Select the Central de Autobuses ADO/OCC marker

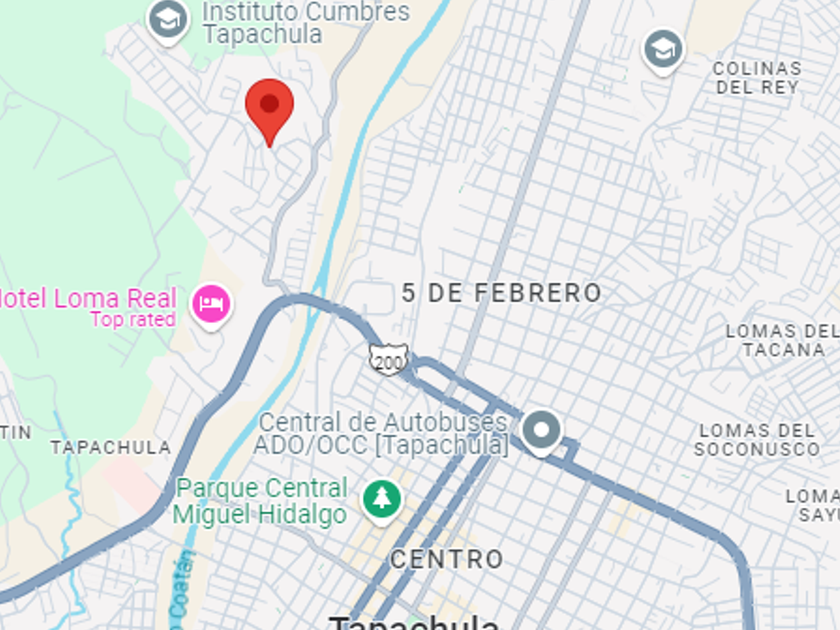tap(542, 430)
